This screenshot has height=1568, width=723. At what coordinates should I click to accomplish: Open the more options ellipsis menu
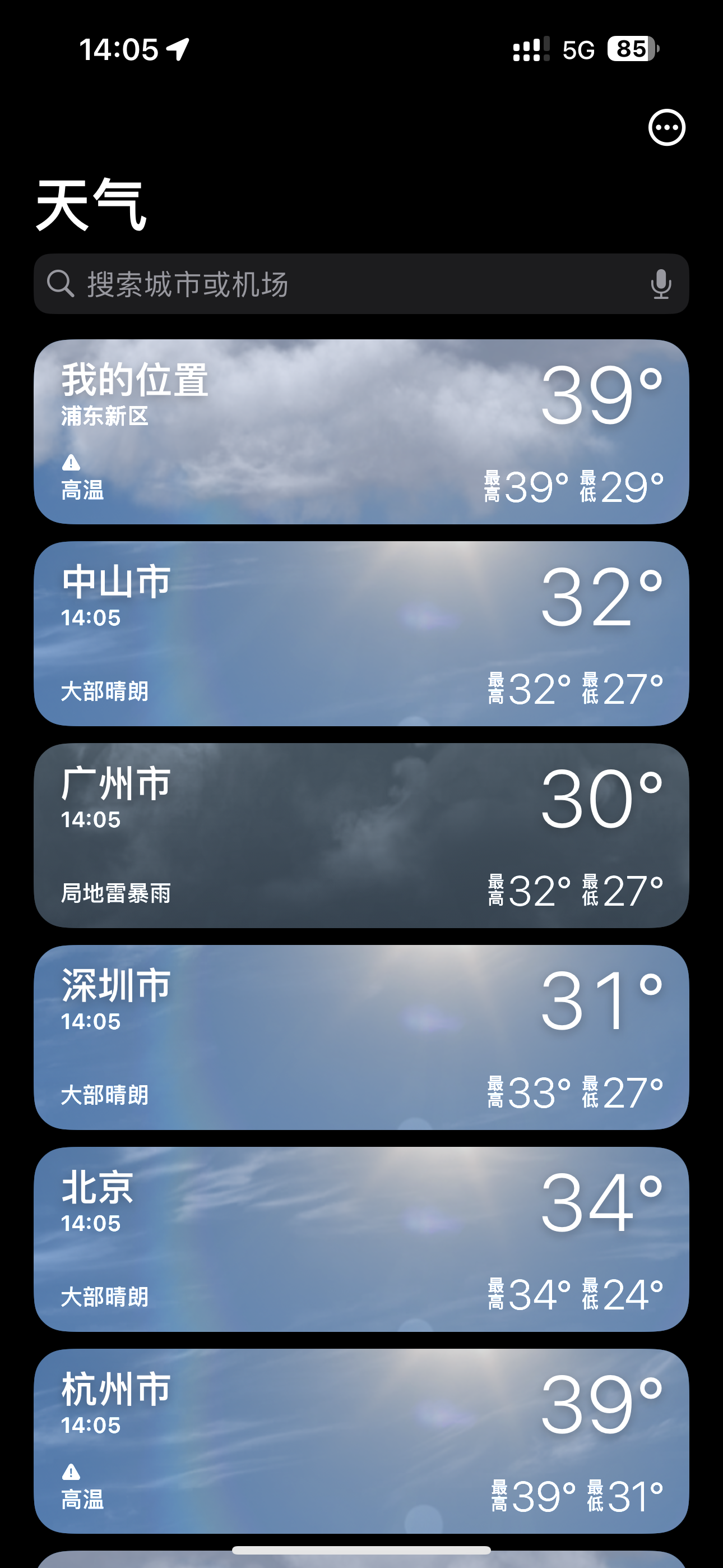[666, 128]
